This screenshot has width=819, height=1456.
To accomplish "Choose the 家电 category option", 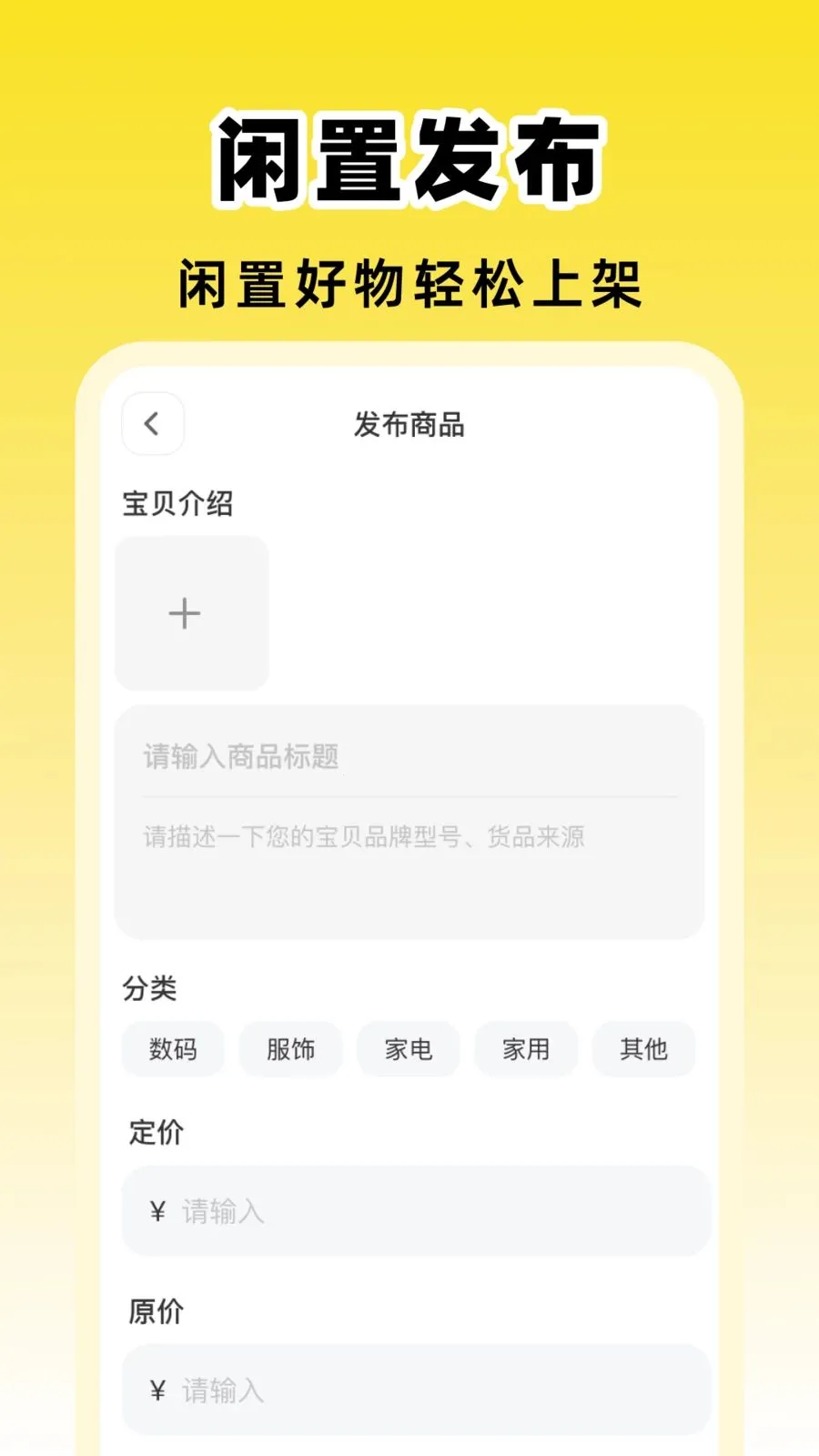I will 408,1049.
